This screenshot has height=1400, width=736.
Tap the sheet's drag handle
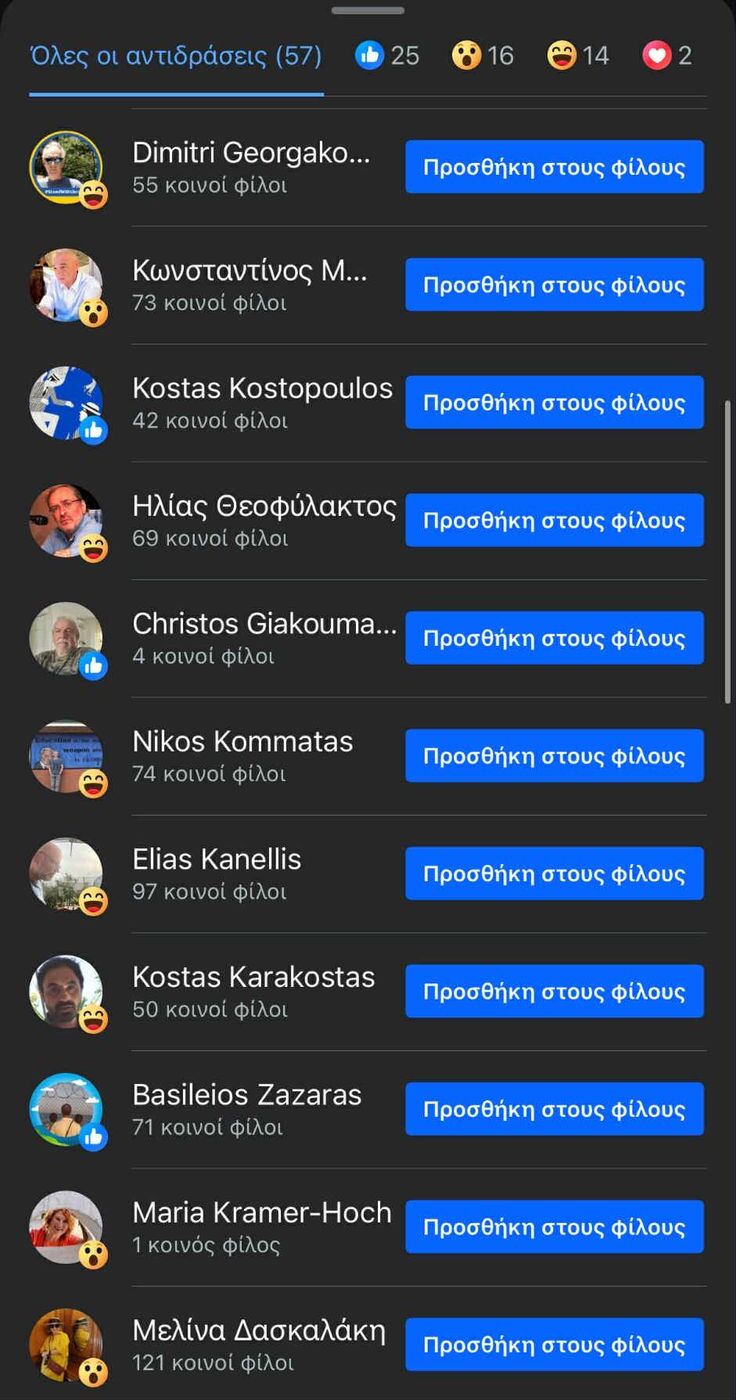tap(367, 10)
